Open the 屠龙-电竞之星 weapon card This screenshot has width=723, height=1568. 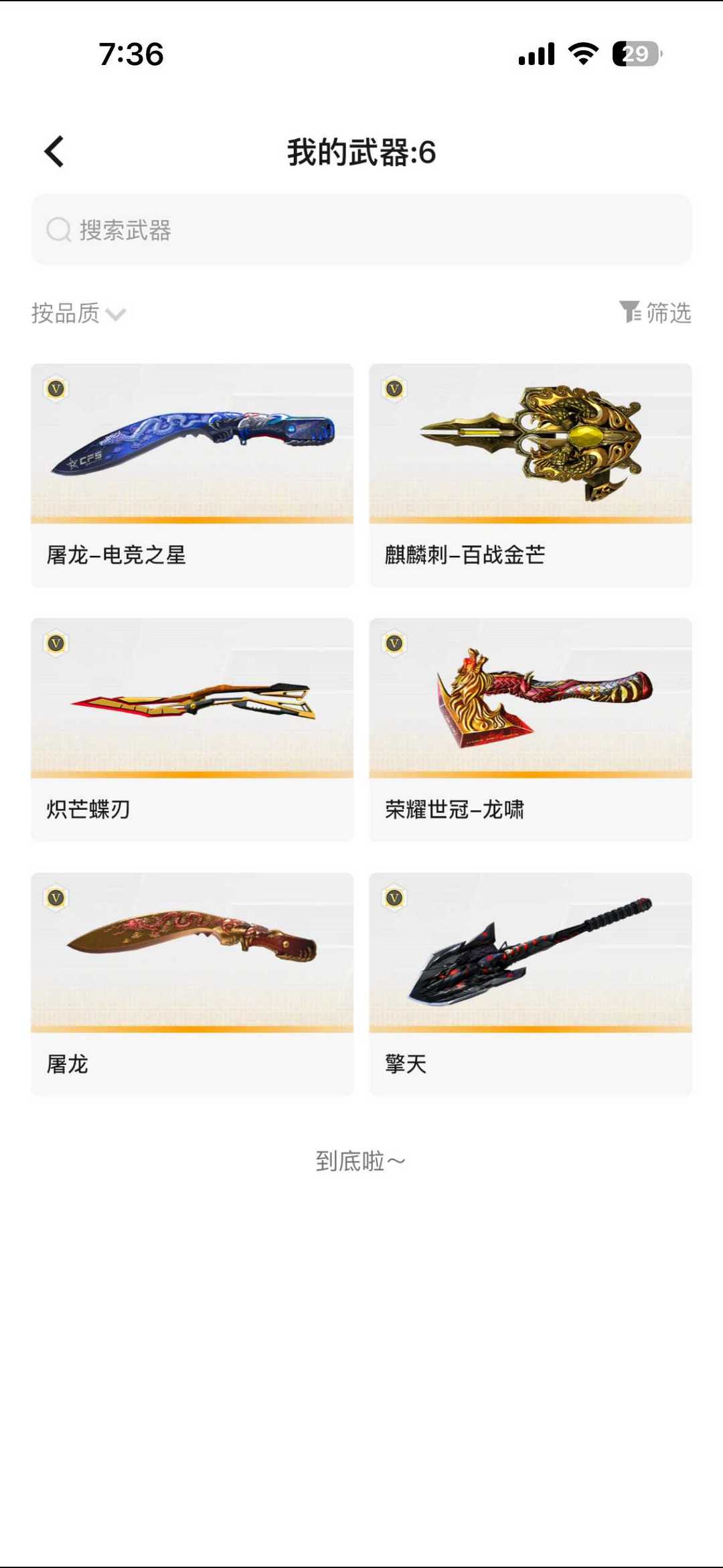(x=192, y=475)
